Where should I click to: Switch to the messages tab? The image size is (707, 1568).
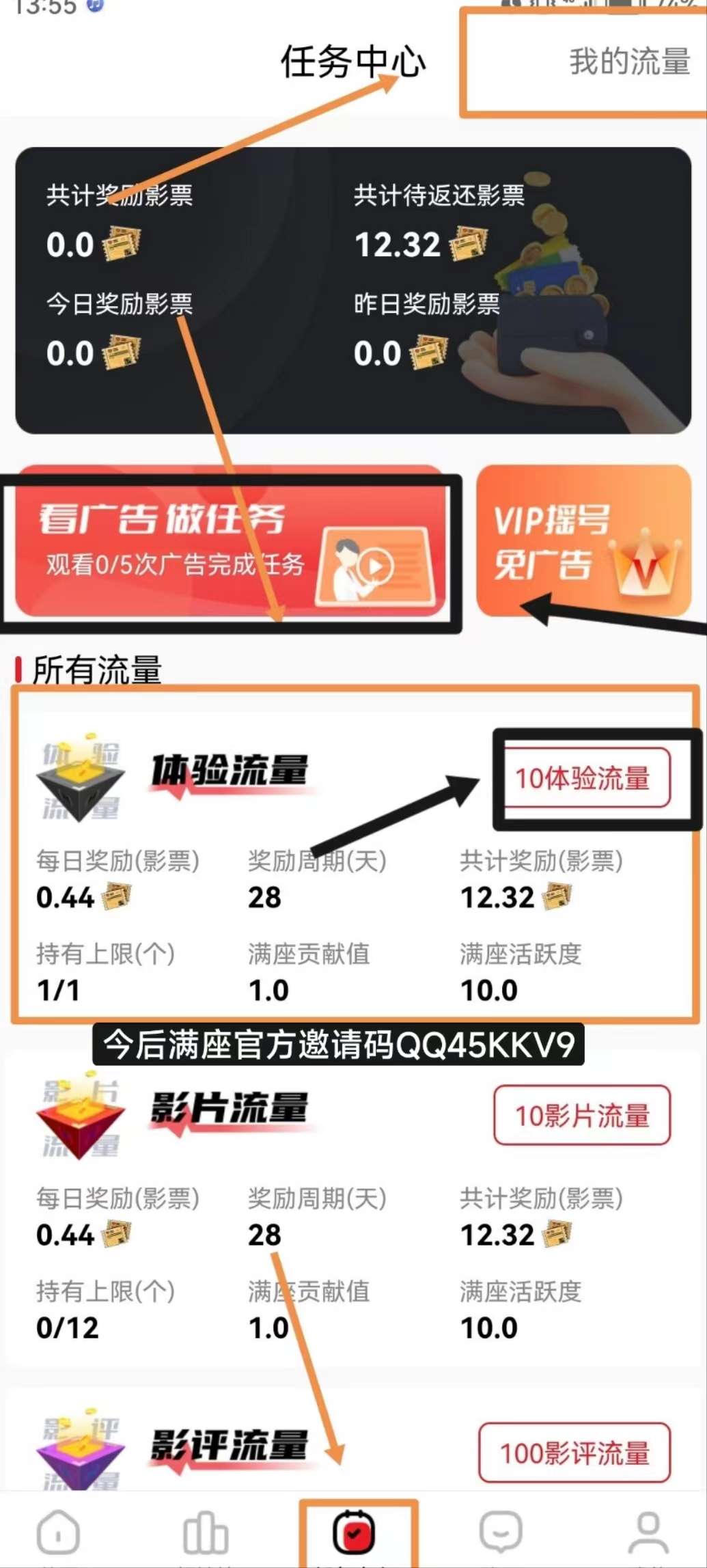501,1532
